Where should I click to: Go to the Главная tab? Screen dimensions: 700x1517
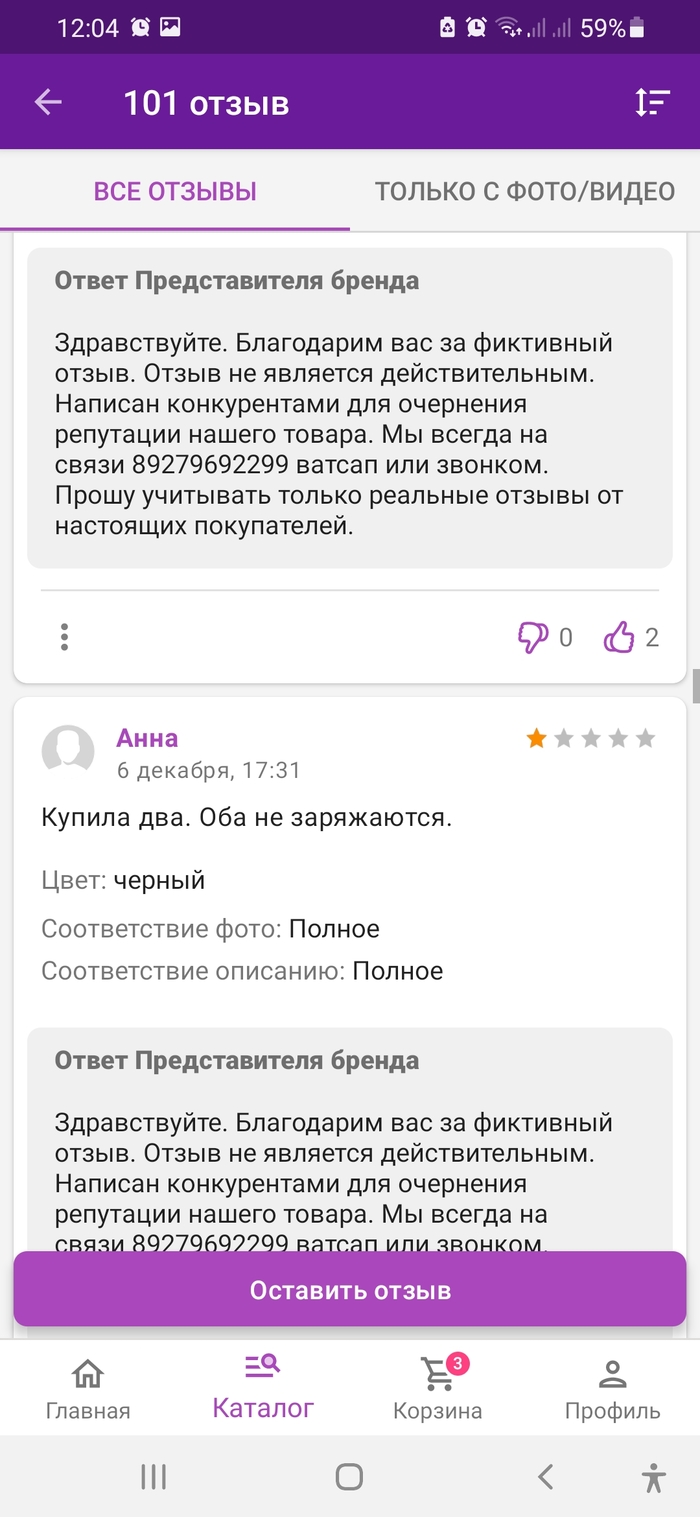click(88, 1388)
